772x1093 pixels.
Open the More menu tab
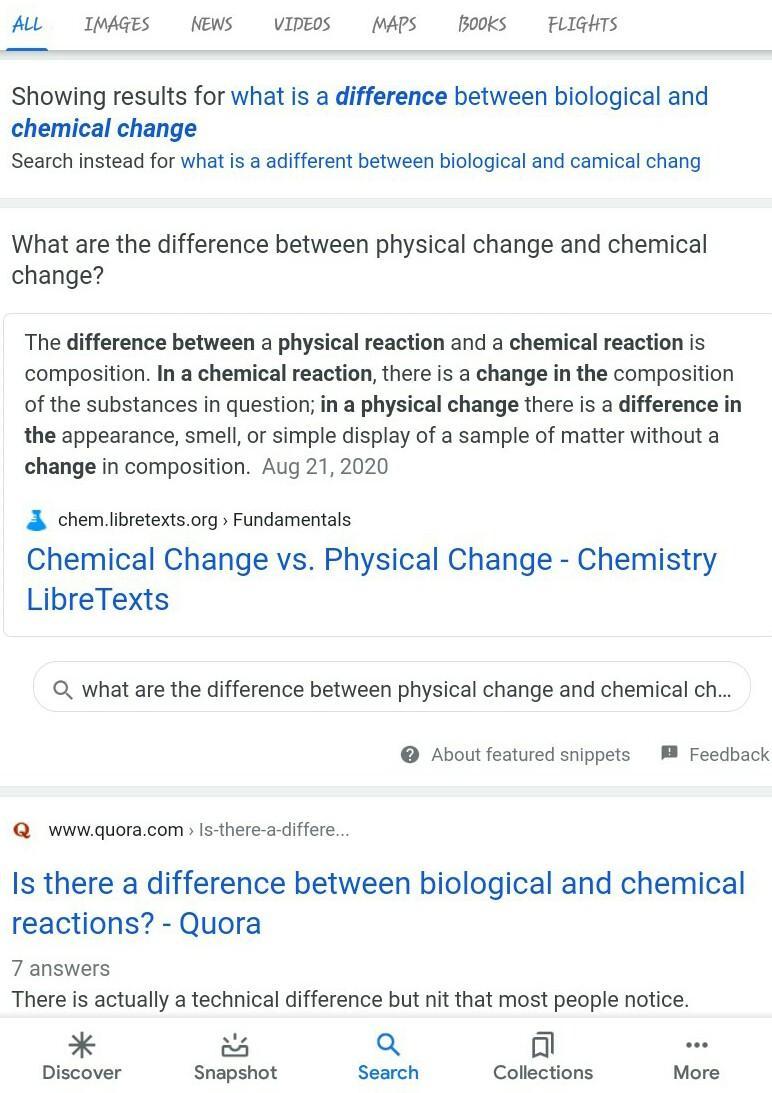click(x=696, y=1057)
